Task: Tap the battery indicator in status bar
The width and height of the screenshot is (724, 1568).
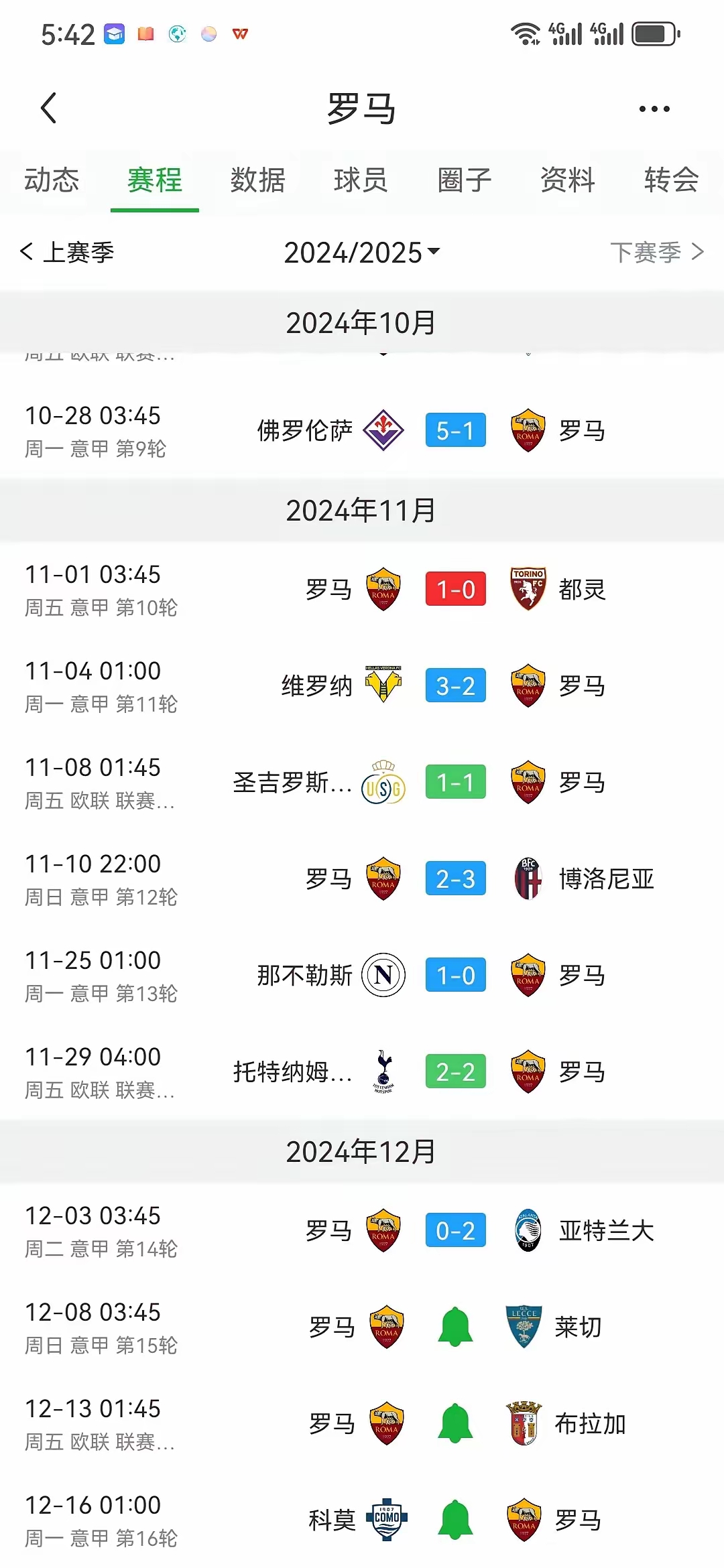Action: (654, 32)
